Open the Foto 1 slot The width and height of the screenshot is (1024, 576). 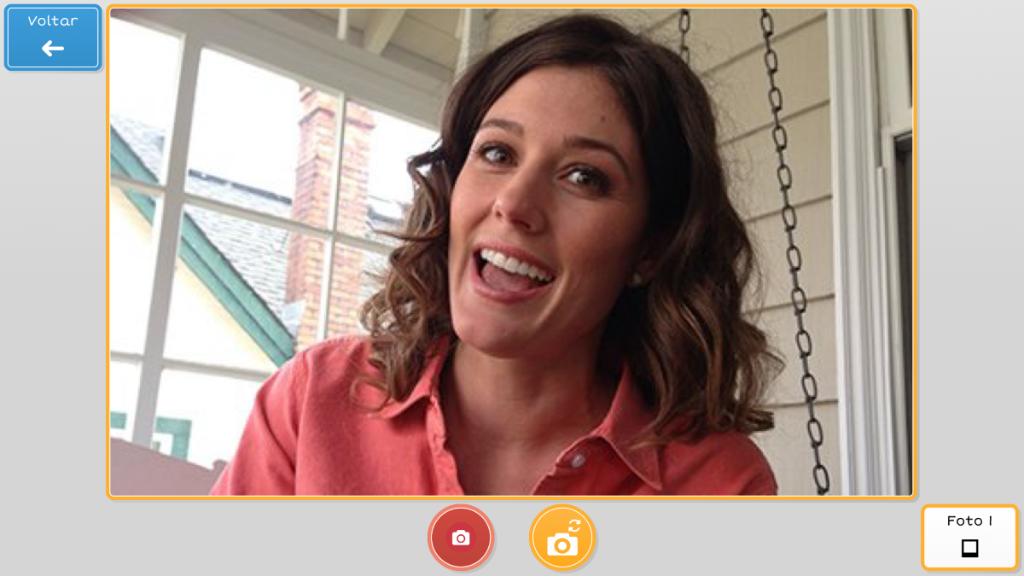[969, 537]
